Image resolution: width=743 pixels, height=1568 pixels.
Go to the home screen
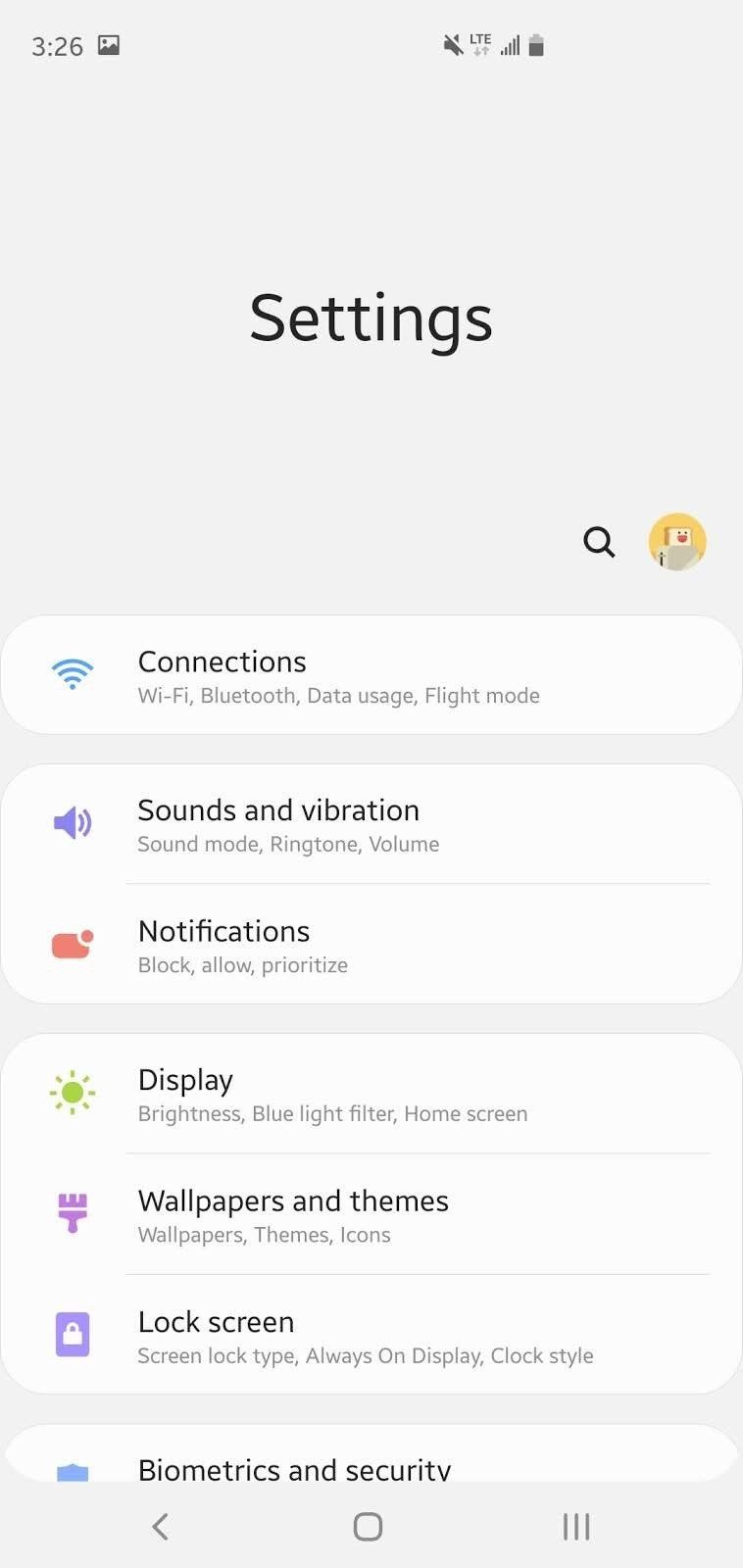(x=368, y=1526)
